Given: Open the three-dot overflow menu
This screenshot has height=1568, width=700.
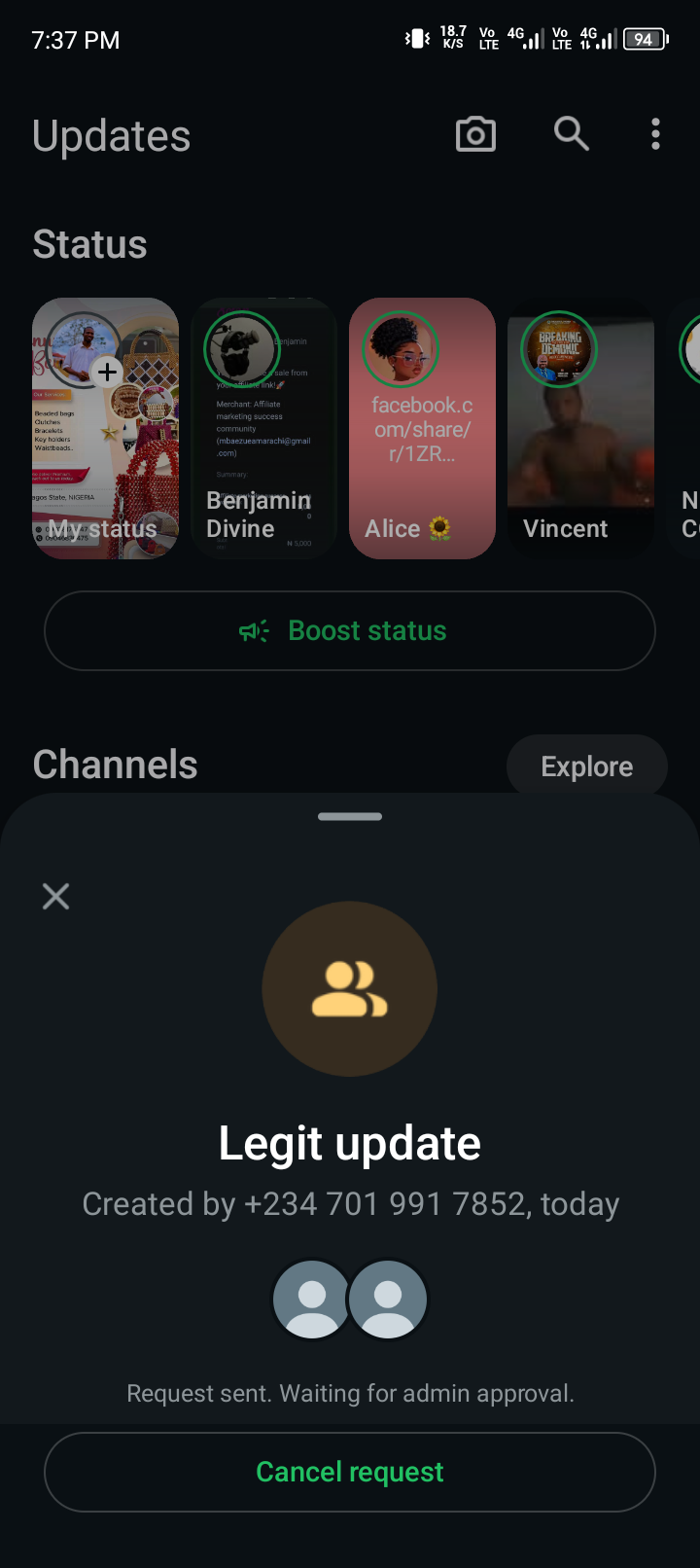Looking at the screenshot, I should click(656, 134).
